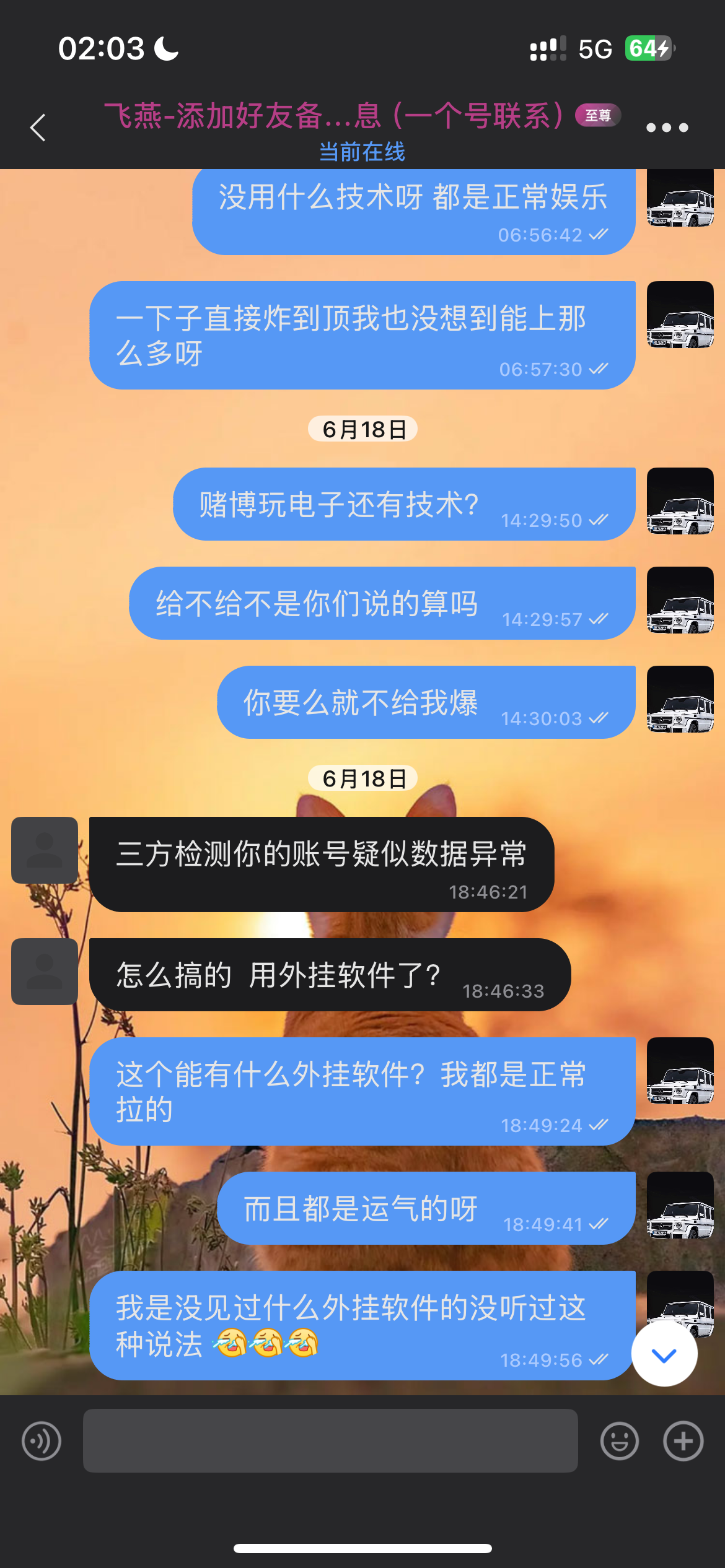Focus the message text field
Screen dimensions: 725x1568
[330, 1441]
